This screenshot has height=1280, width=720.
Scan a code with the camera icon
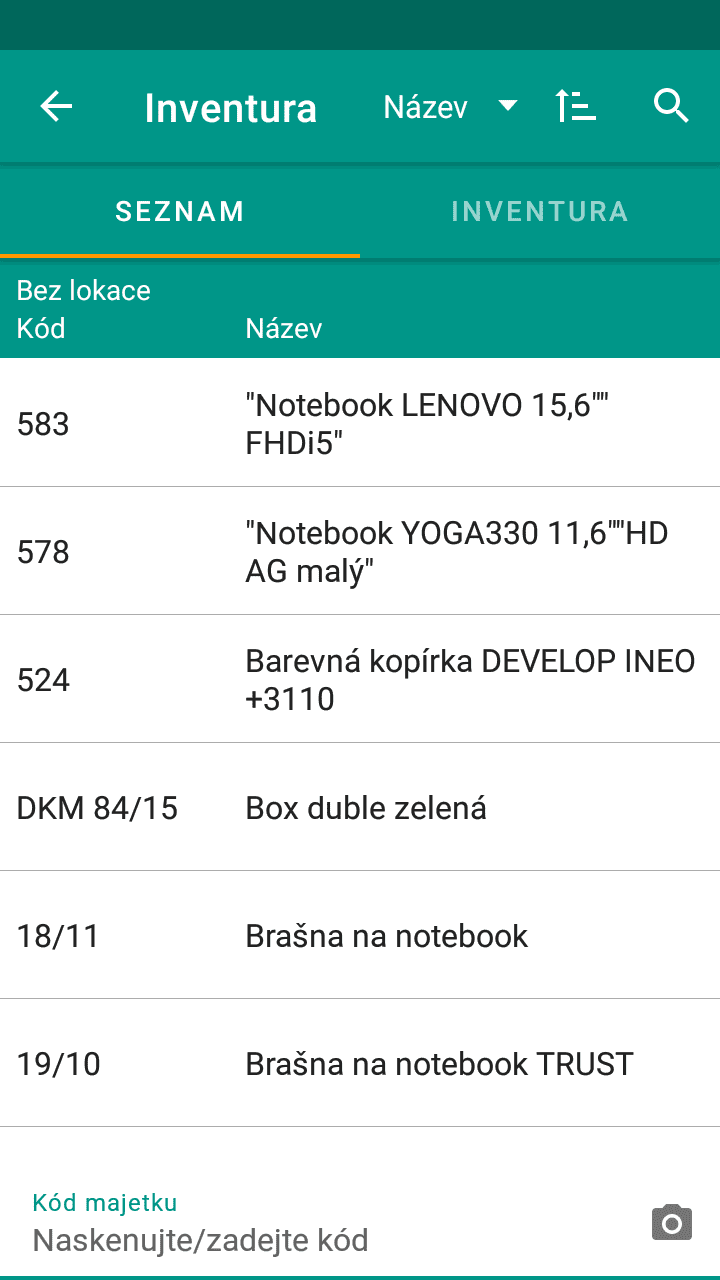point(671,1223)
